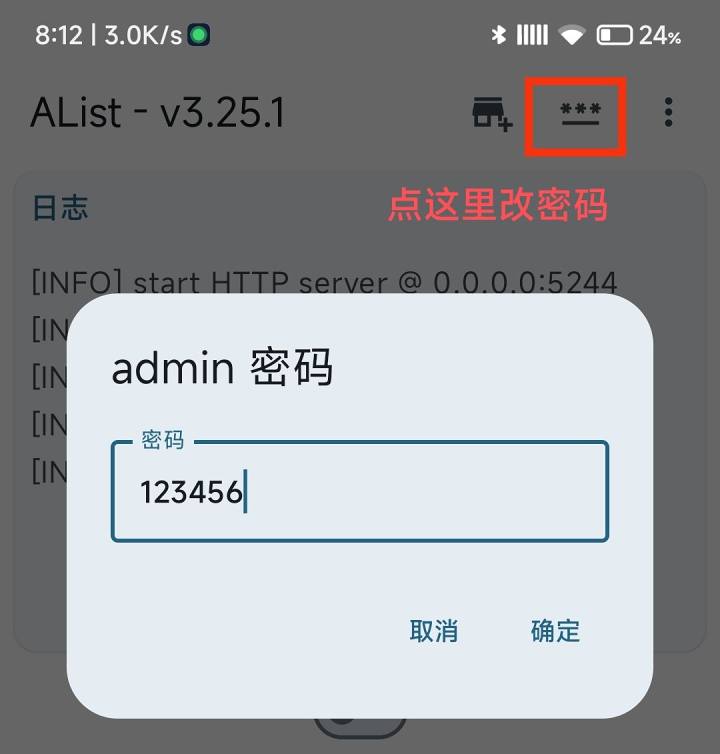
Task: Cancel the dialog with 取消
Action: [x=434, y=631]
